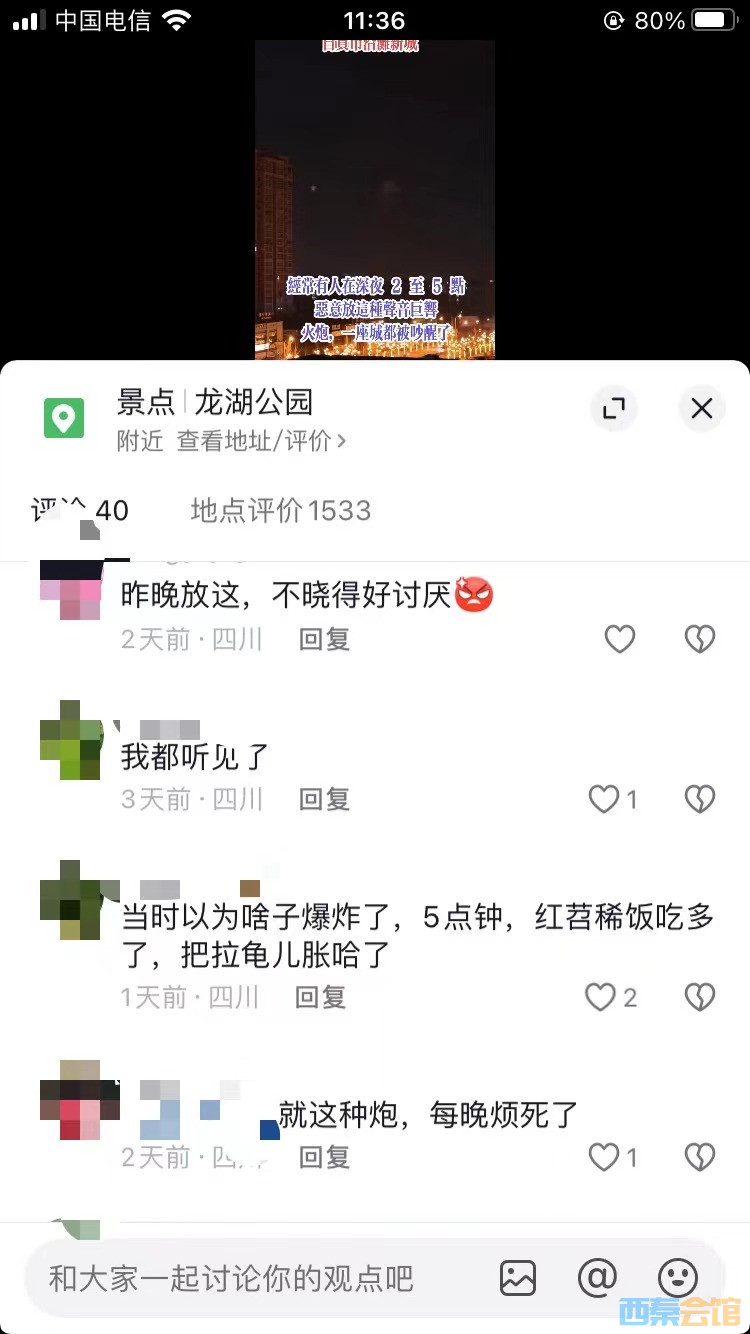Reply to the comment 我都听见了
Image resolution: width=750 pixels, height=1334 pixels.
tap(324, 799)
